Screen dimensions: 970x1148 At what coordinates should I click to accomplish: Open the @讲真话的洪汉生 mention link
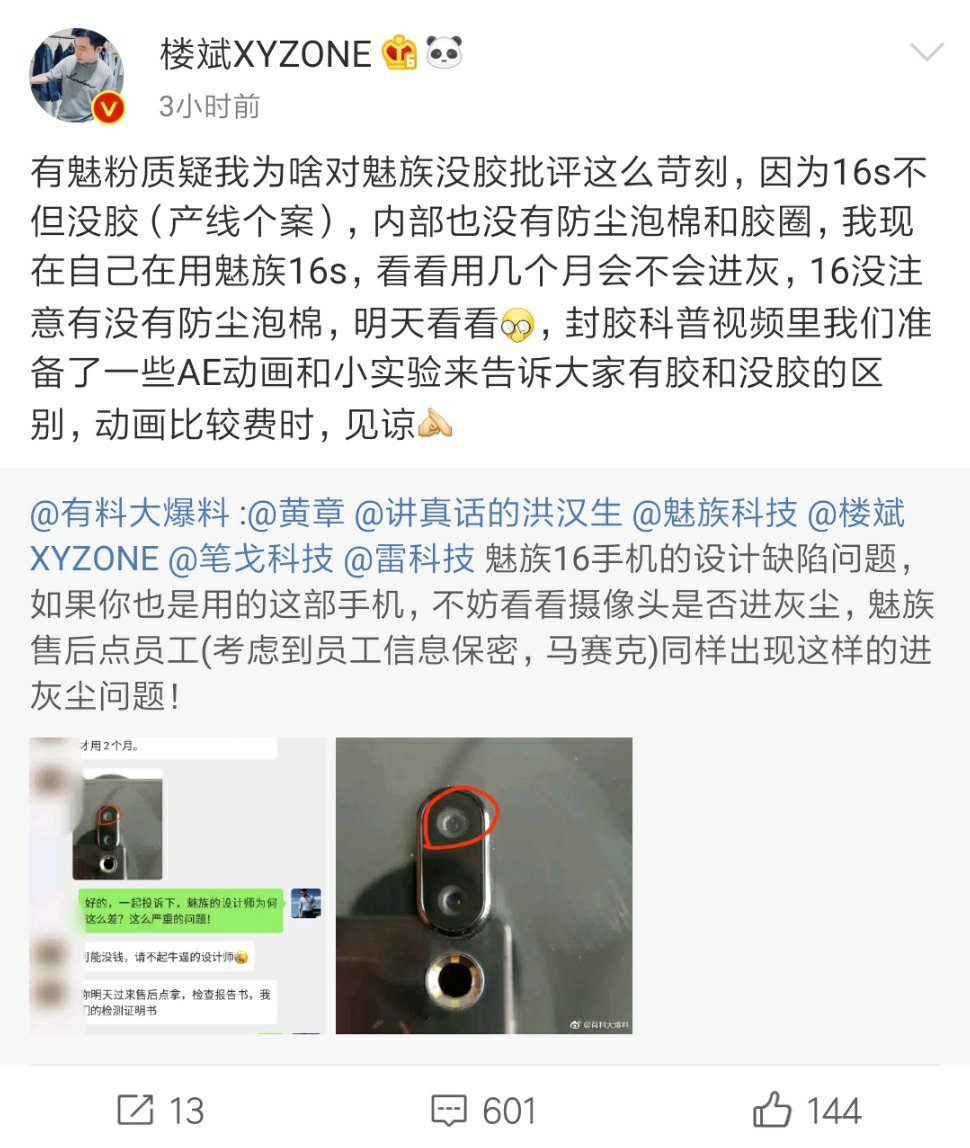click(x=490, y=514)
